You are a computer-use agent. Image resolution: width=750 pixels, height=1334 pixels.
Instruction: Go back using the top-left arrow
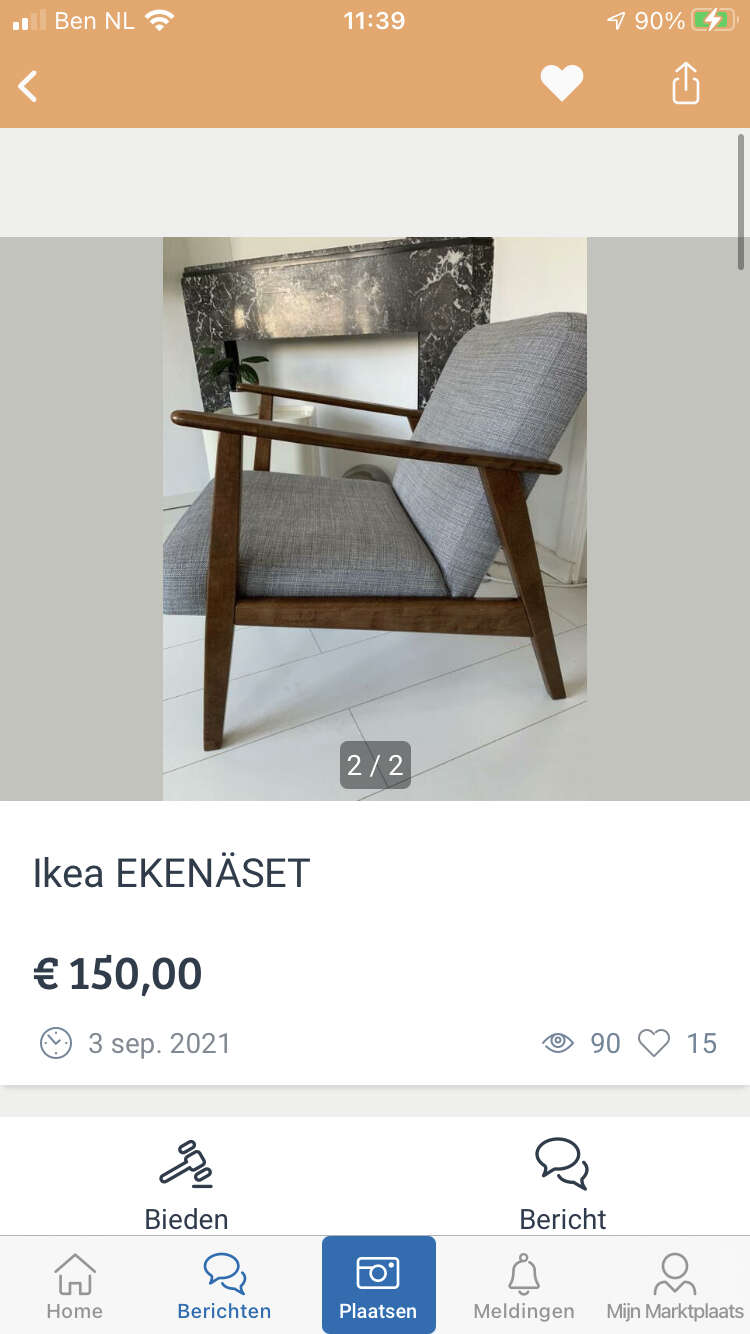pyautogui.click(x=28, y=86)
